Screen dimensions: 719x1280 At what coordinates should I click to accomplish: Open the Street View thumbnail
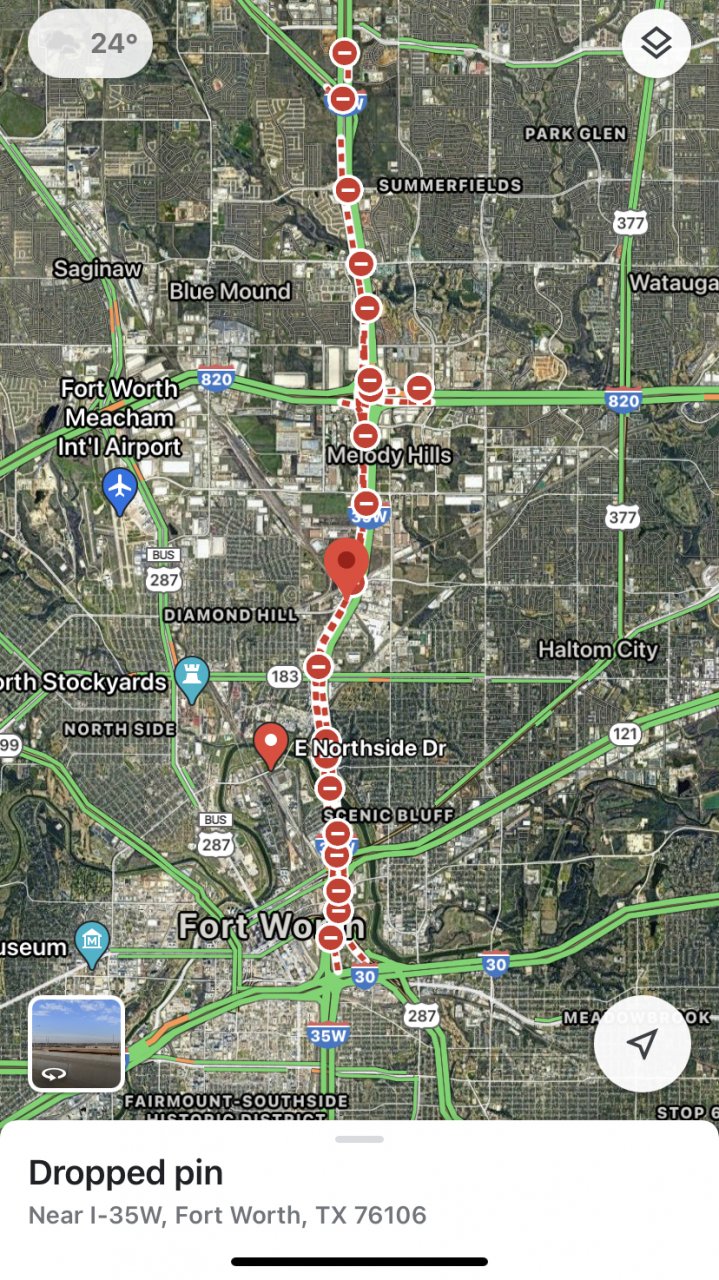(x=77, y=1043)
